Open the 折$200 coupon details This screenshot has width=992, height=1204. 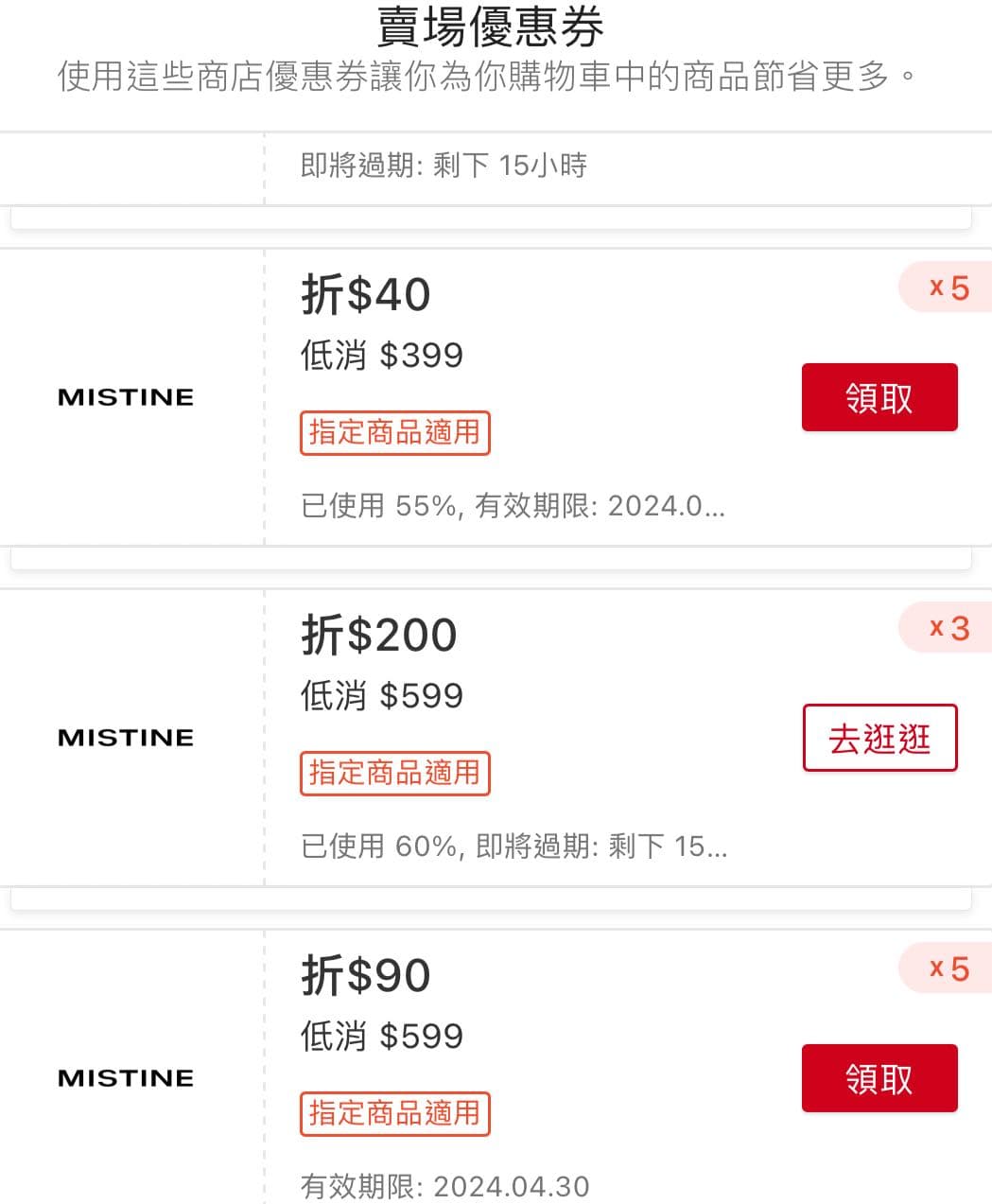tap(378, 633)
